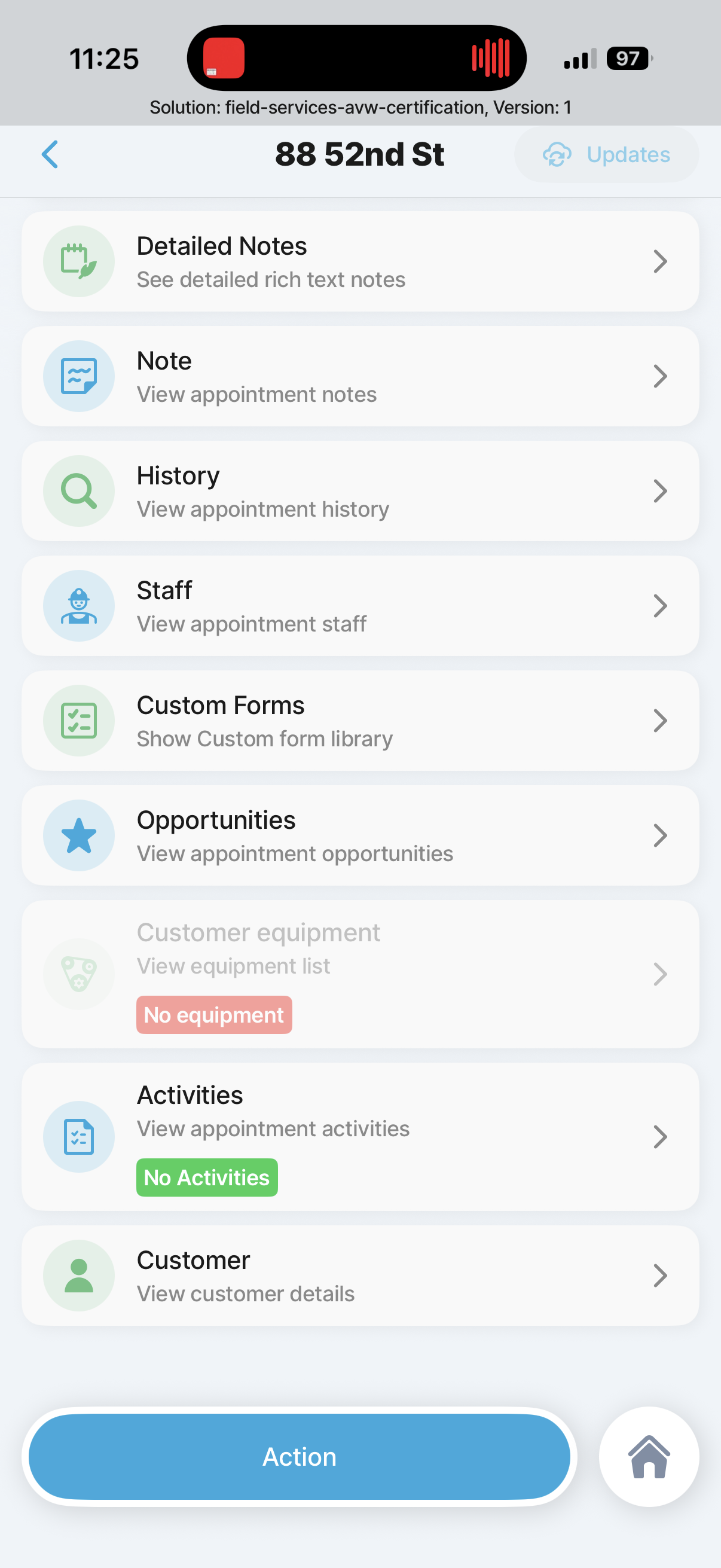Tap the blue Action button
The width and height of the screenshot is (721, 1568).
coord(300,1457)
